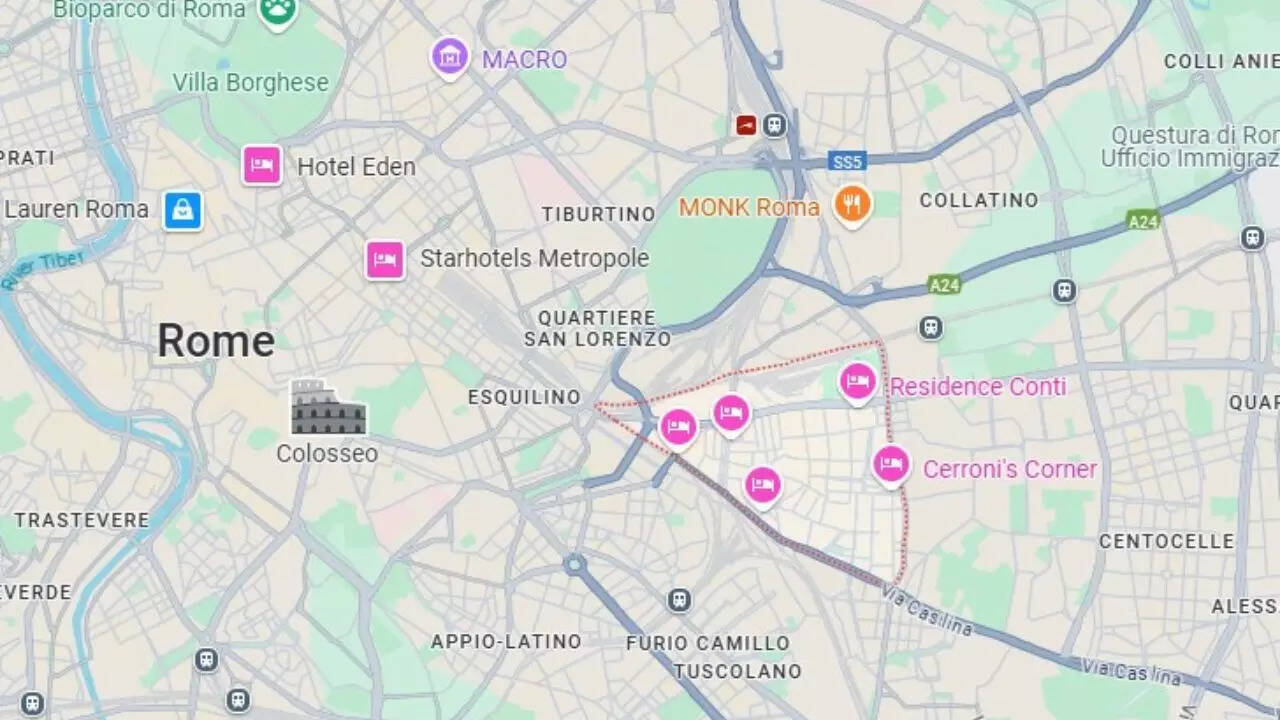This screenshot has height=720, width=1280.
Task: Open the Residence Conti hotel pin
Action: point(857,382)
